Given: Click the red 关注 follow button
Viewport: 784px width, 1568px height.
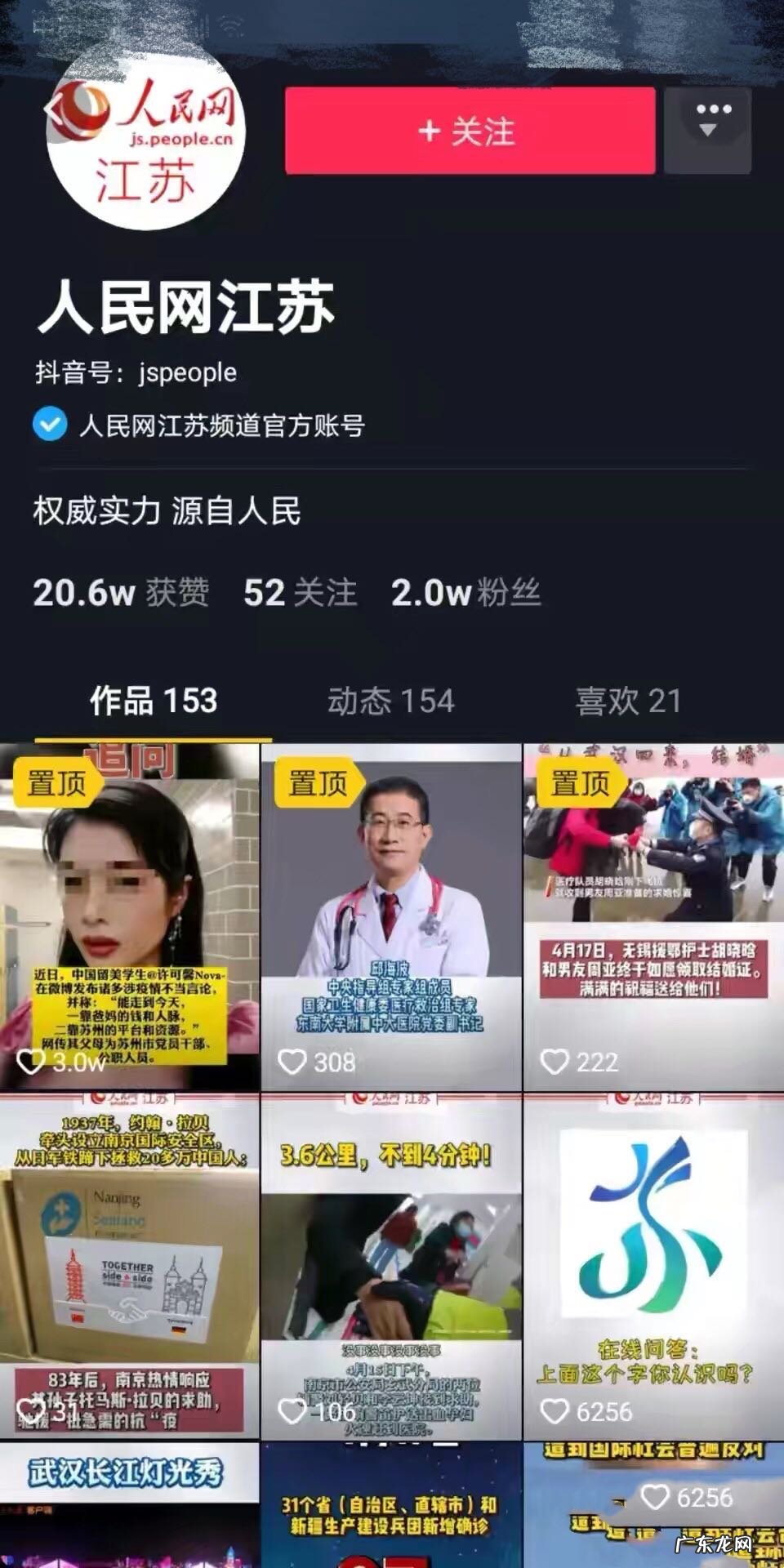Looking at the screenshot, I should point(468,132).
